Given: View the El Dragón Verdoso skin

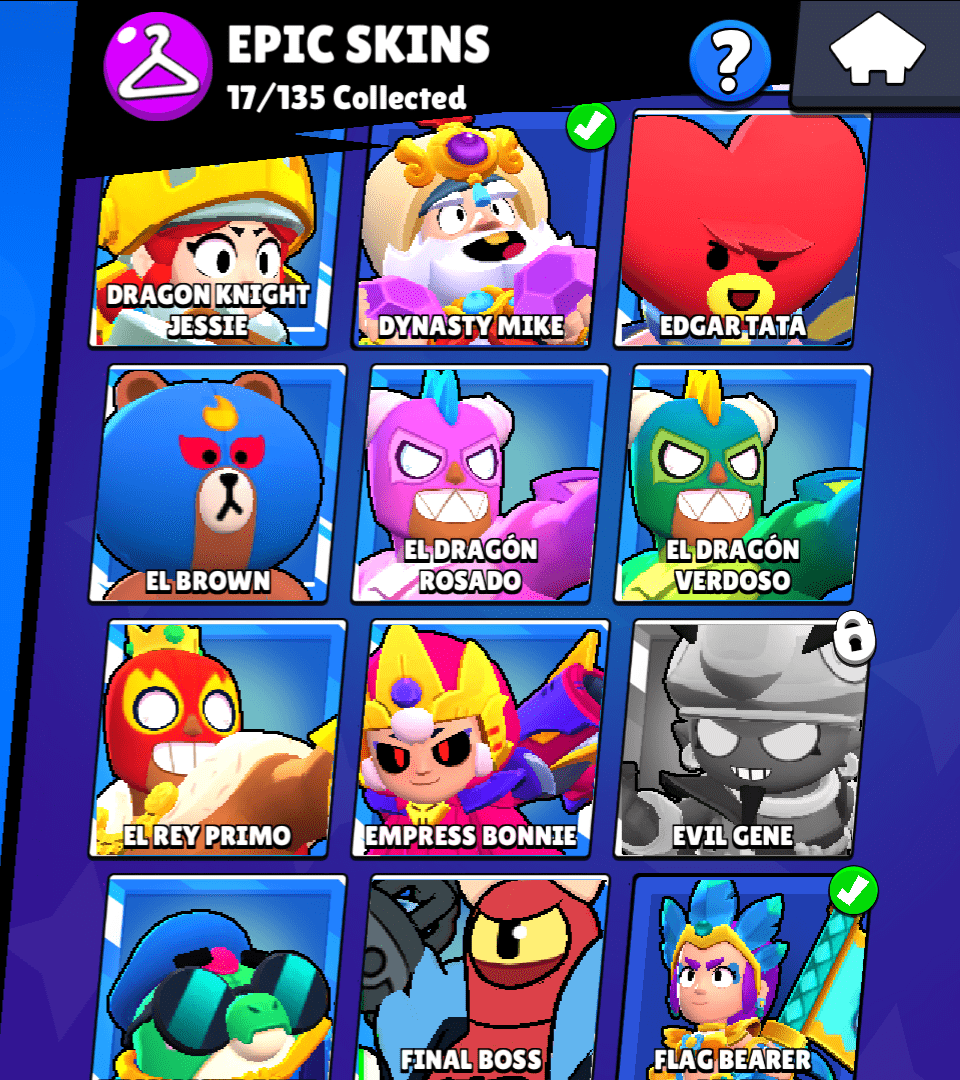Looking at the screenshot, I should pyautogui.click(x=745, y=485).
